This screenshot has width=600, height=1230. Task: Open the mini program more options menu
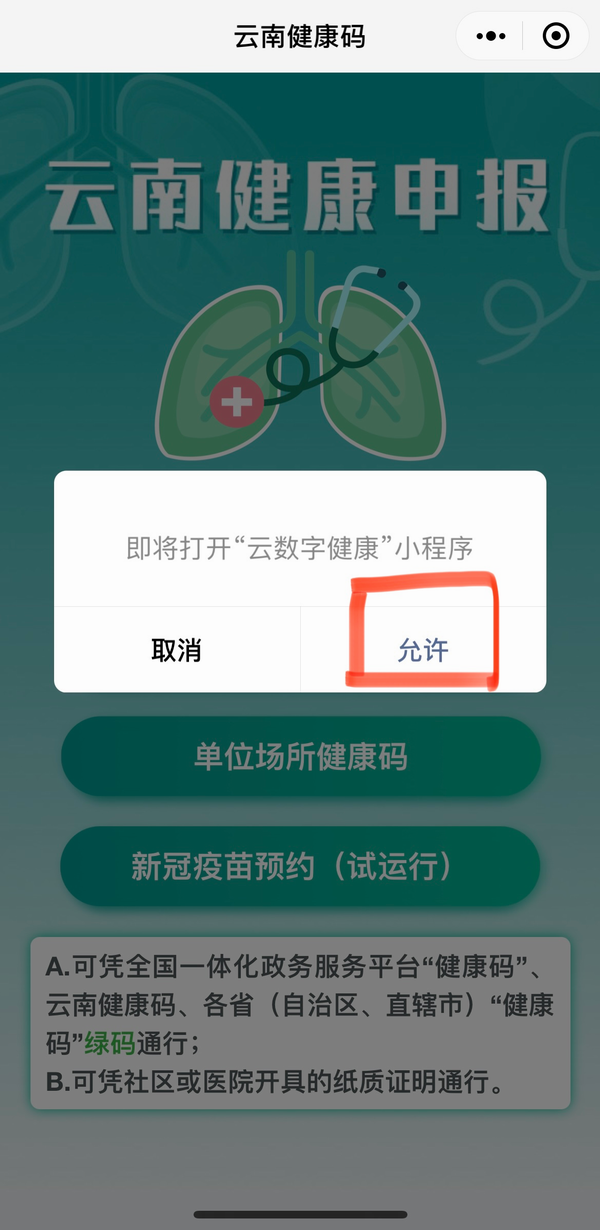[491, 37]
